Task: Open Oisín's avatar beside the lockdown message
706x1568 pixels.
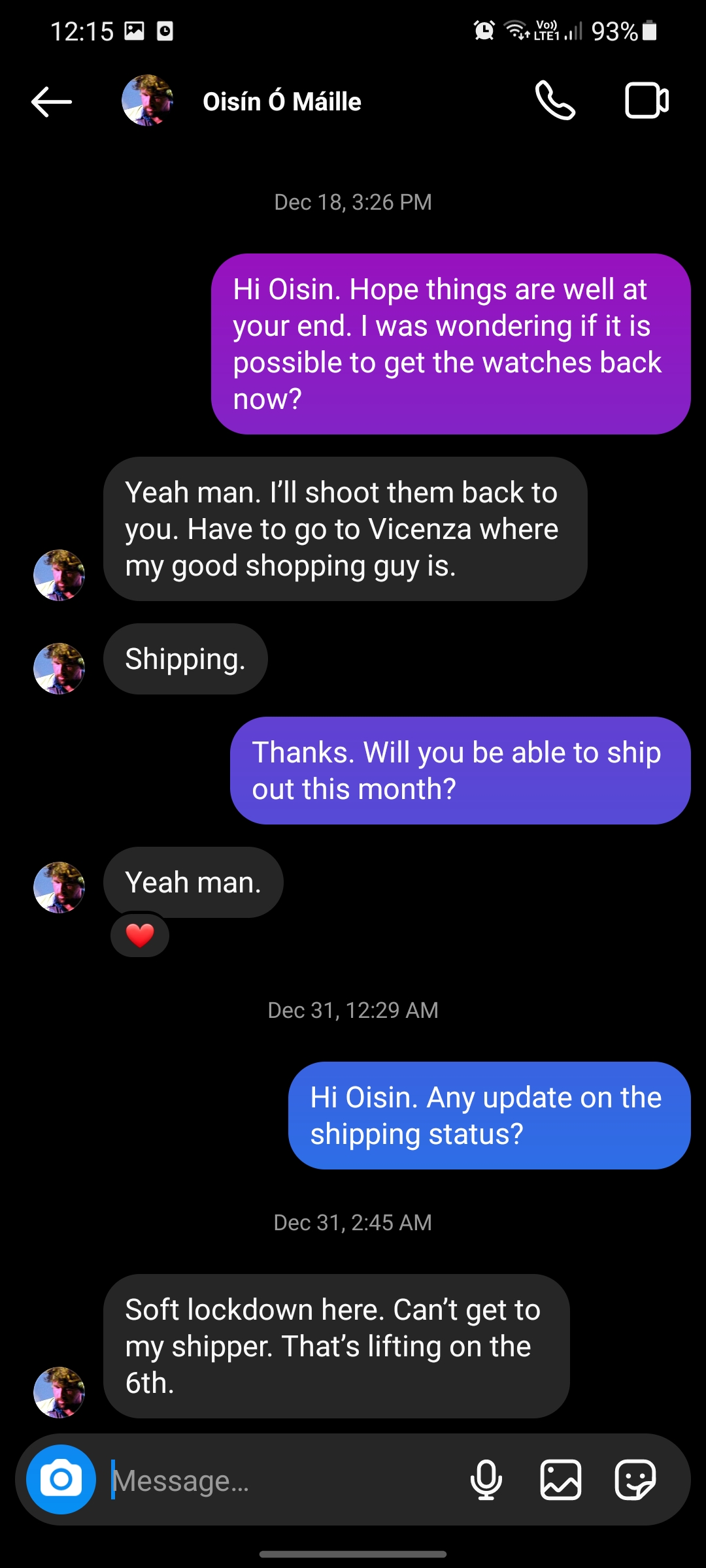Action: [59, 1392]
